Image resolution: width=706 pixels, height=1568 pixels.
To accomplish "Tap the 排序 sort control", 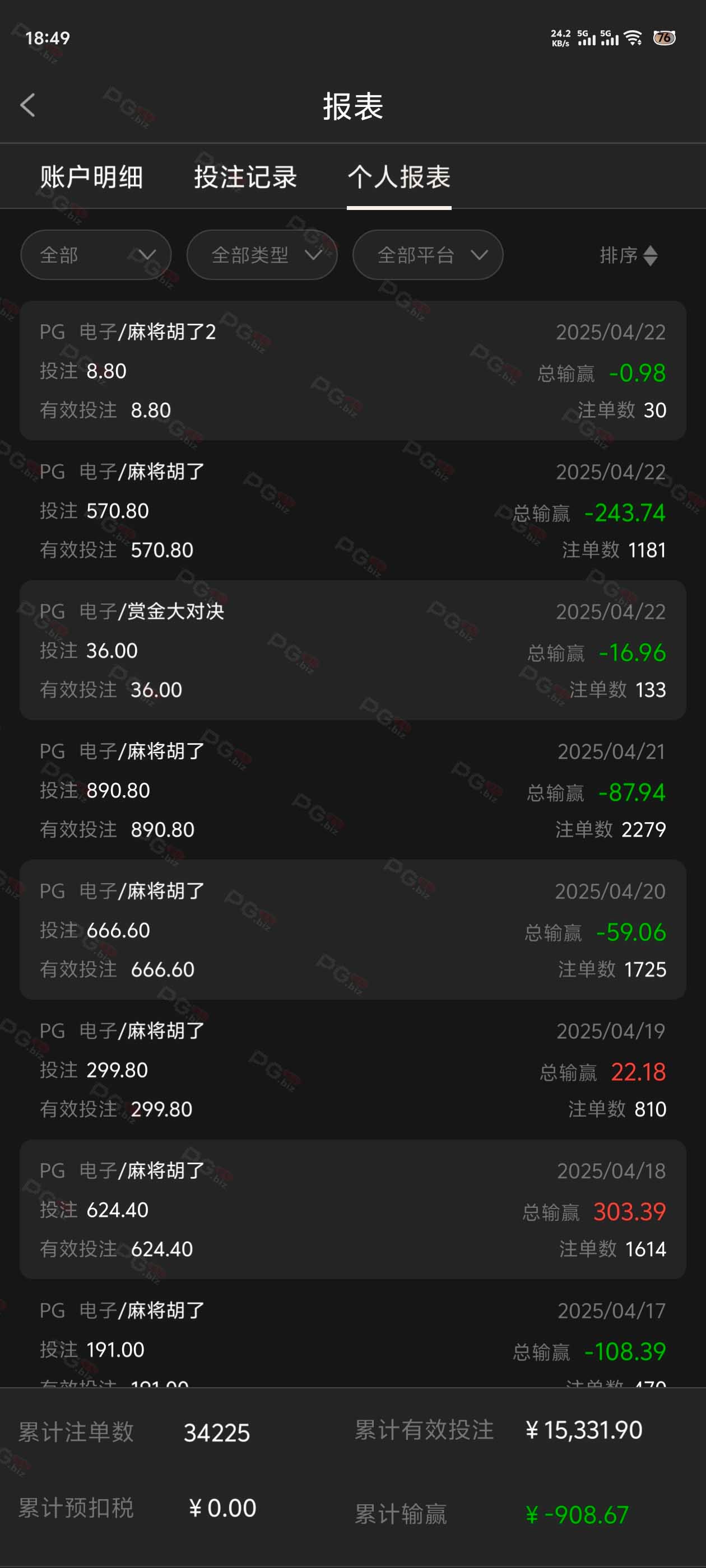I will pyautogui.click(x=629, y=255).
